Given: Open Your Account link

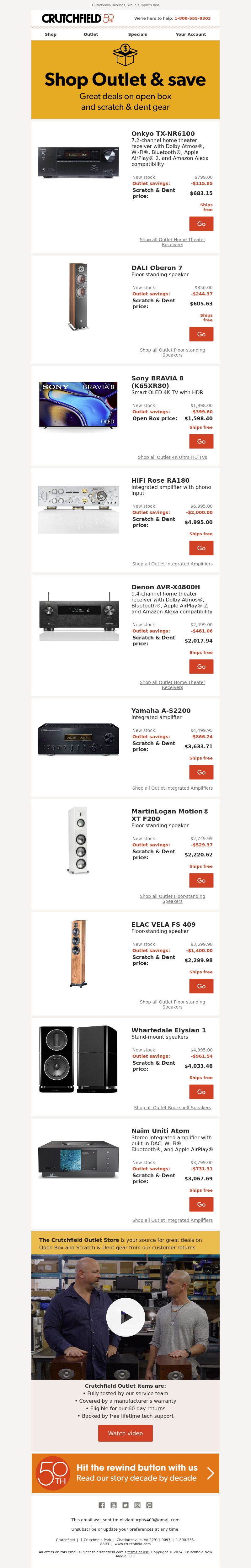Looking at the screenshot, I should [x=191, y=34].
